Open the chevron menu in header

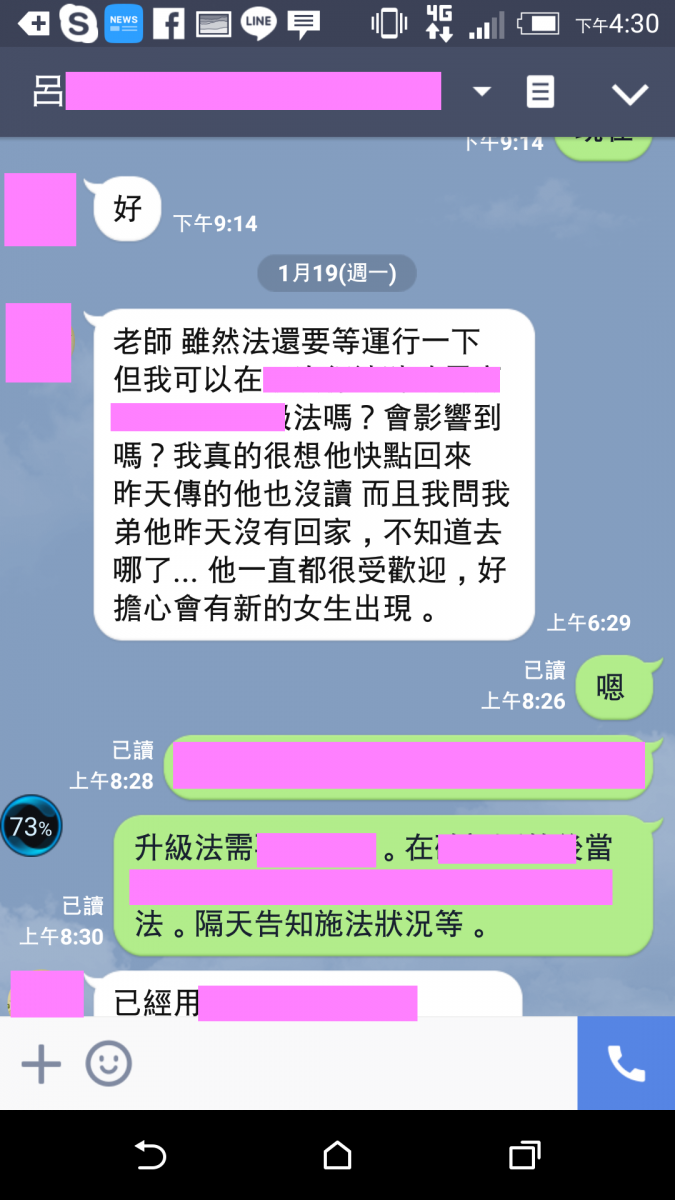pos(630,94)
